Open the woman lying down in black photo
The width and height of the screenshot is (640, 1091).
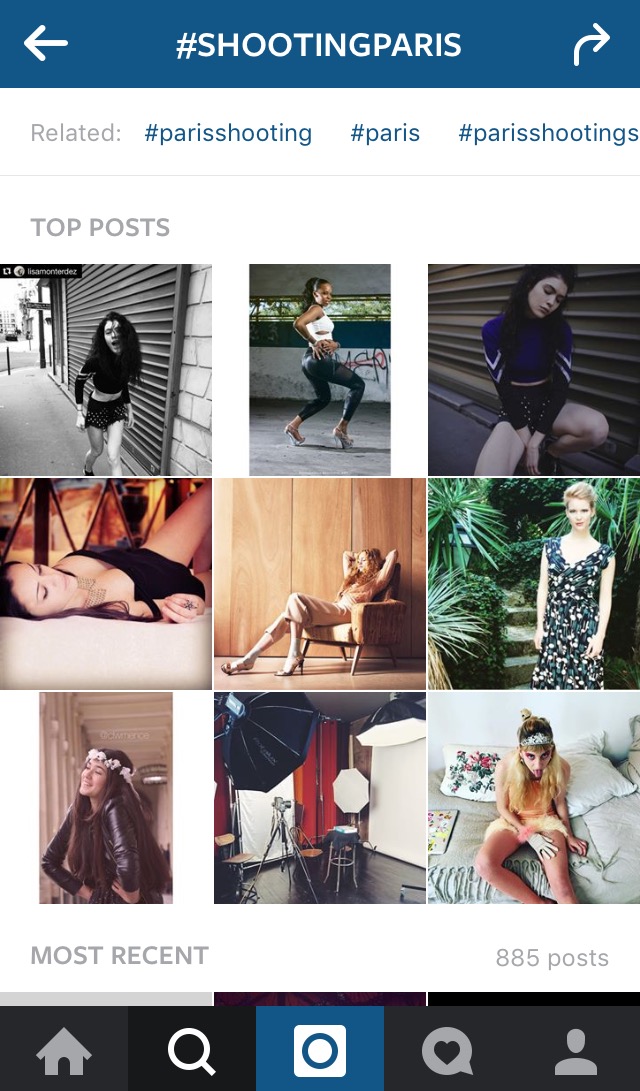(x=106, y=584)
